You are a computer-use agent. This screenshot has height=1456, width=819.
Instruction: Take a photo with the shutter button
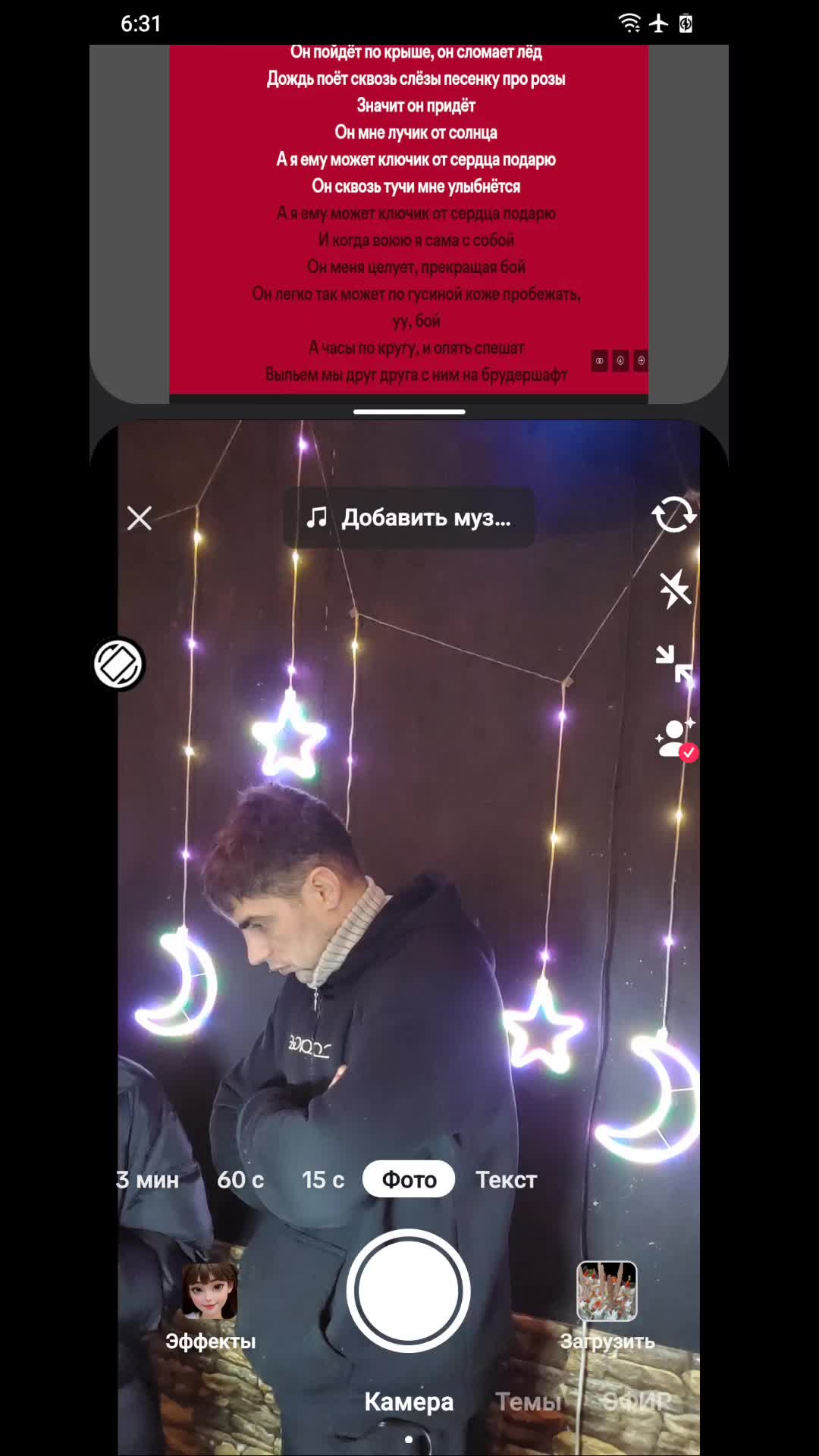pyautogui.click(x=409, y=1291)
